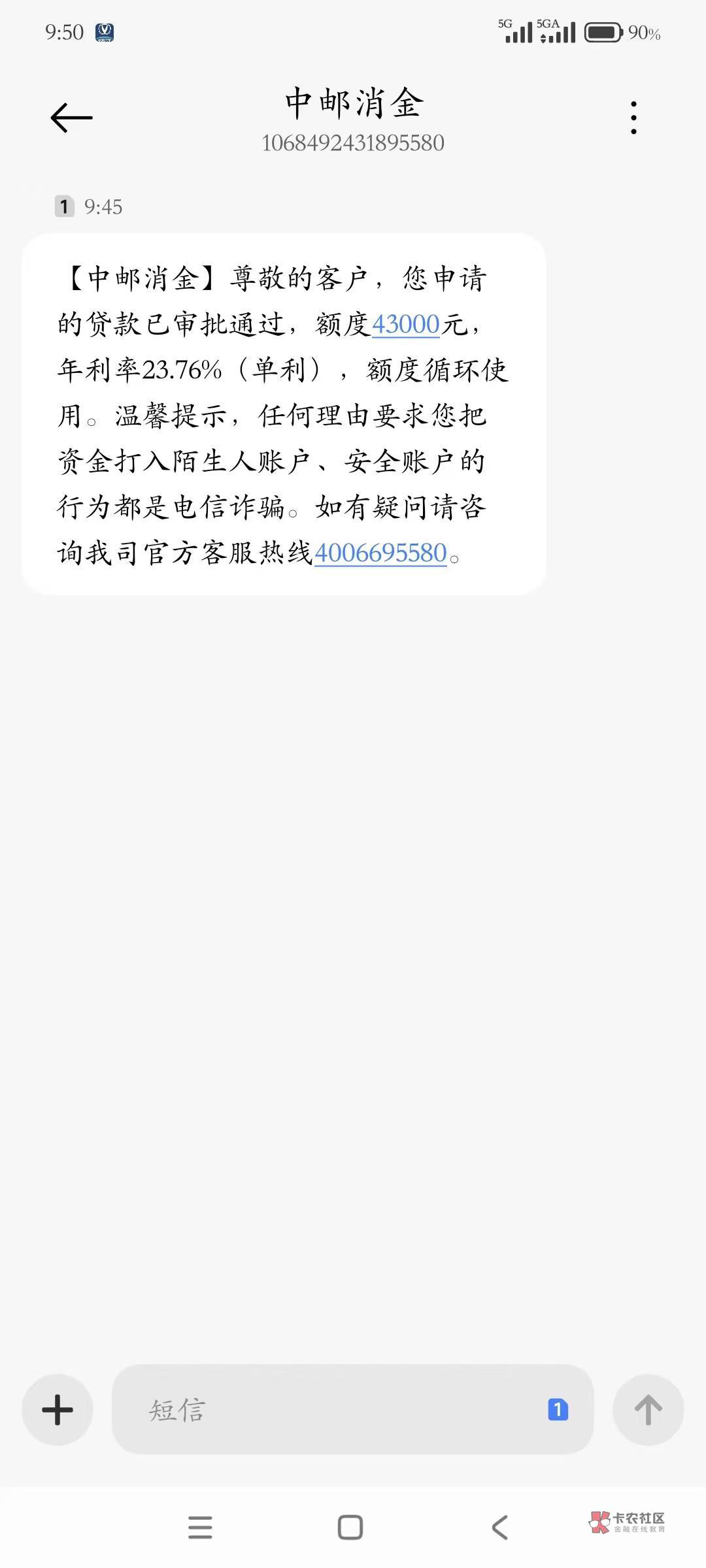Open the three-dot overflow menu

click(x=633, y=118)
